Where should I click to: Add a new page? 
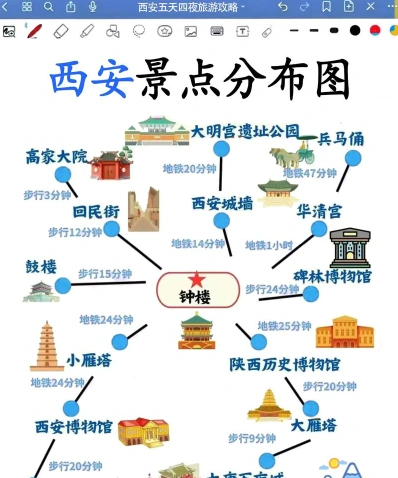point(349,7)
